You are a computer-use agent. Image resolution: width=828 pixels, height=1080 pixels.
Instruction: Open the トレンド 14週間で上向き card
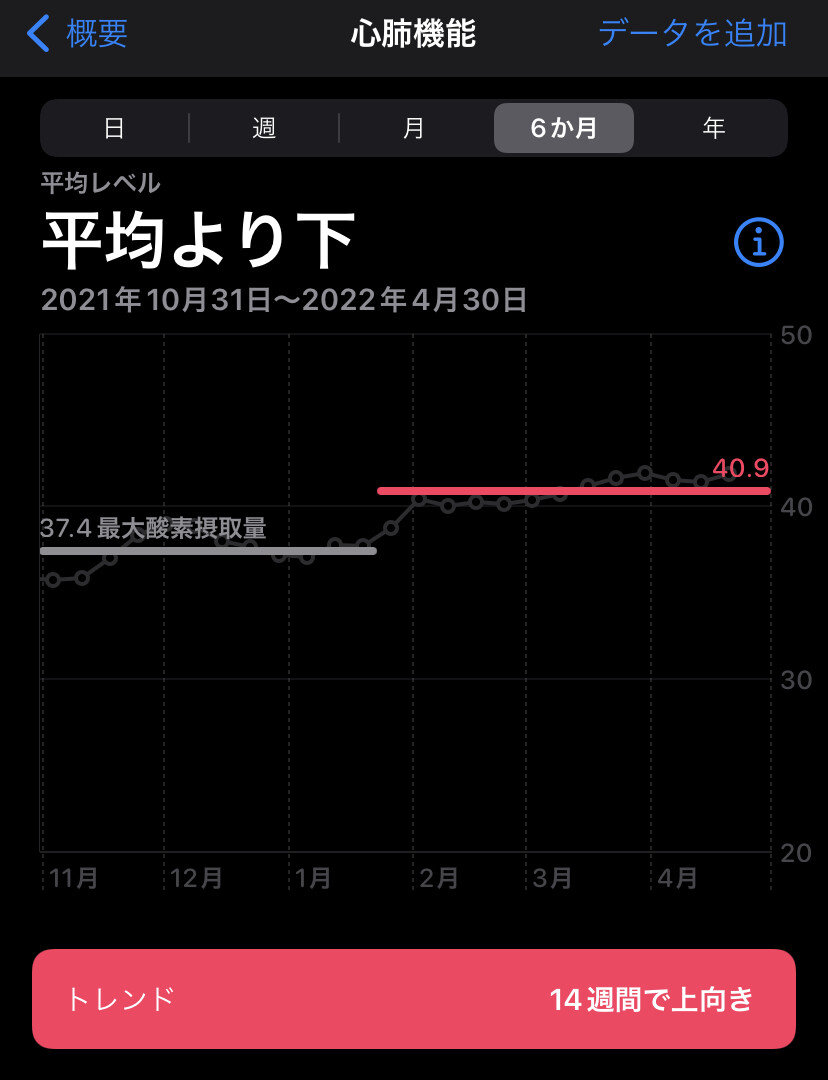click(x=414, y=999)
